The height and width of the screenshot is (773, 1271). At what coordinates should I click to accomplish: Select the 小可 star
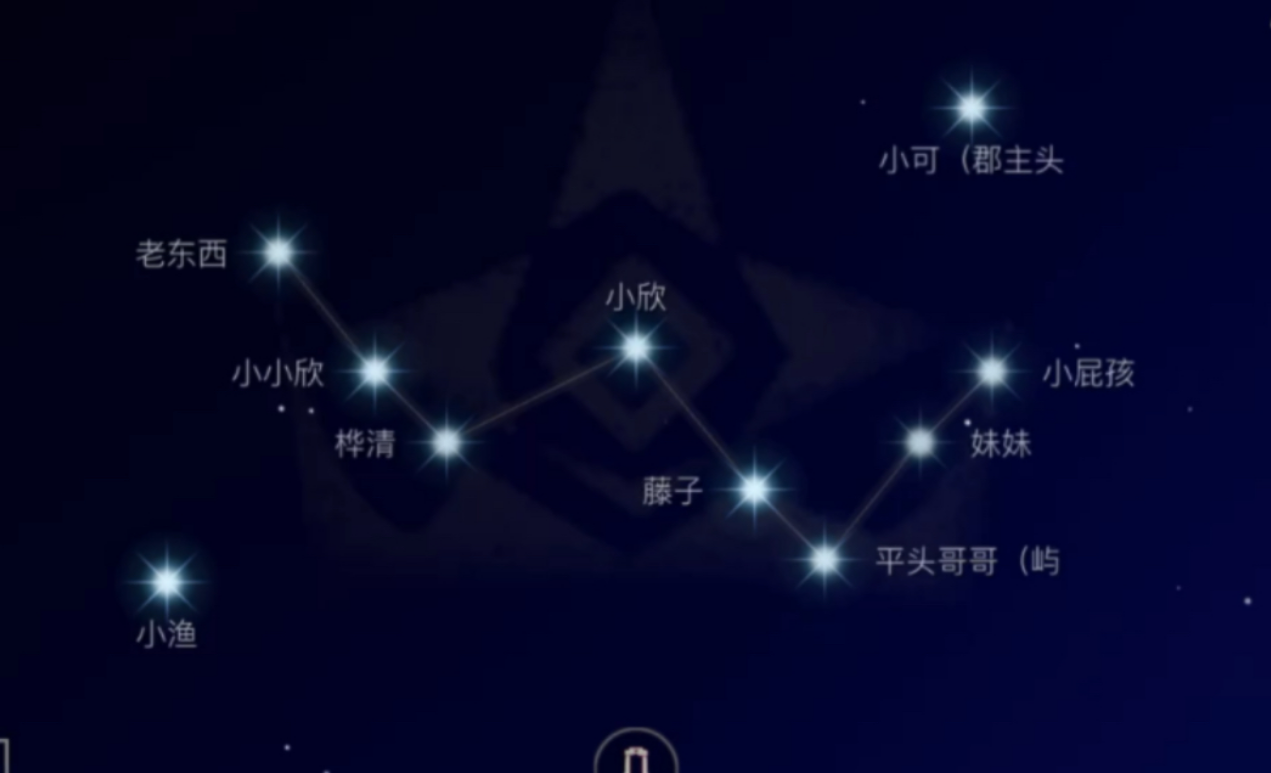coord(971,108)
